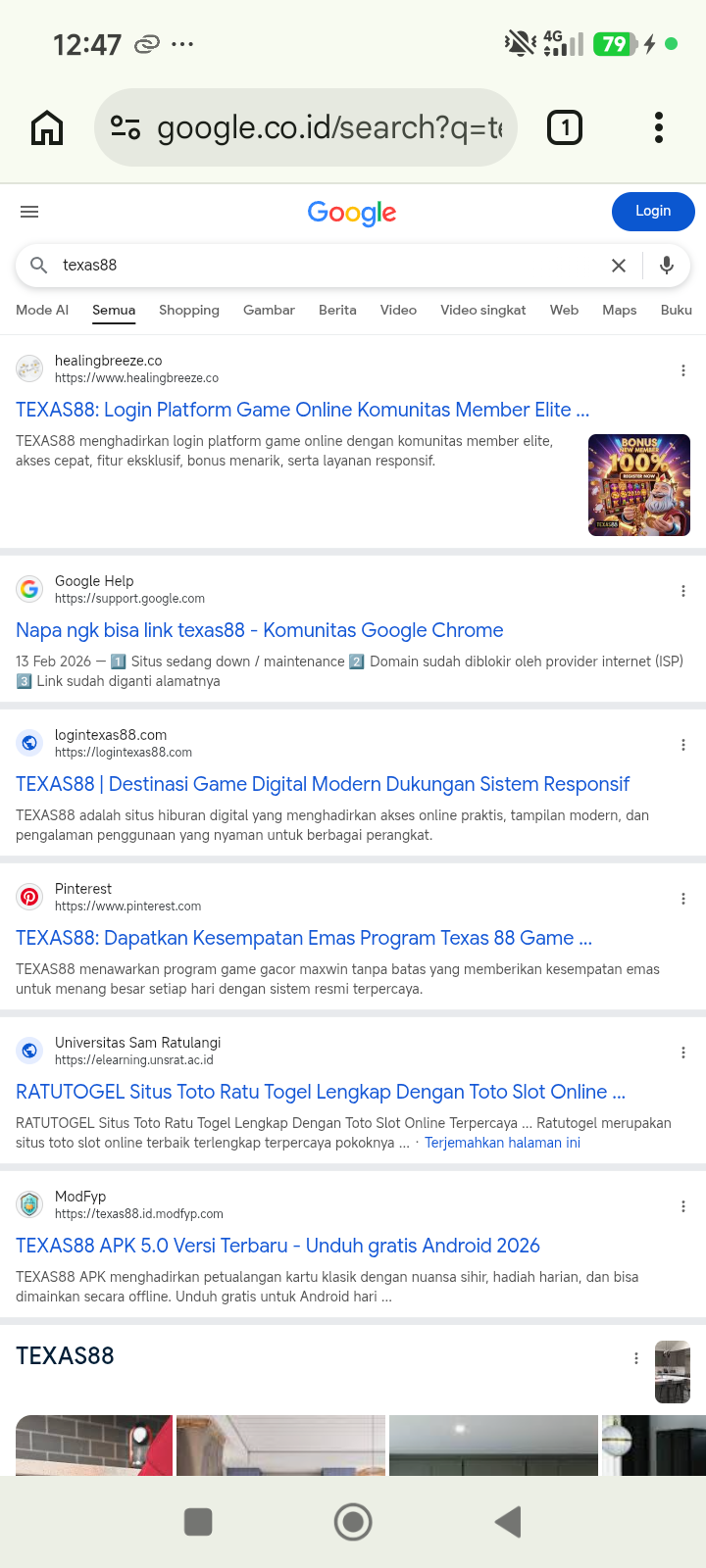Start voice search with the microphone

[667, 266]
